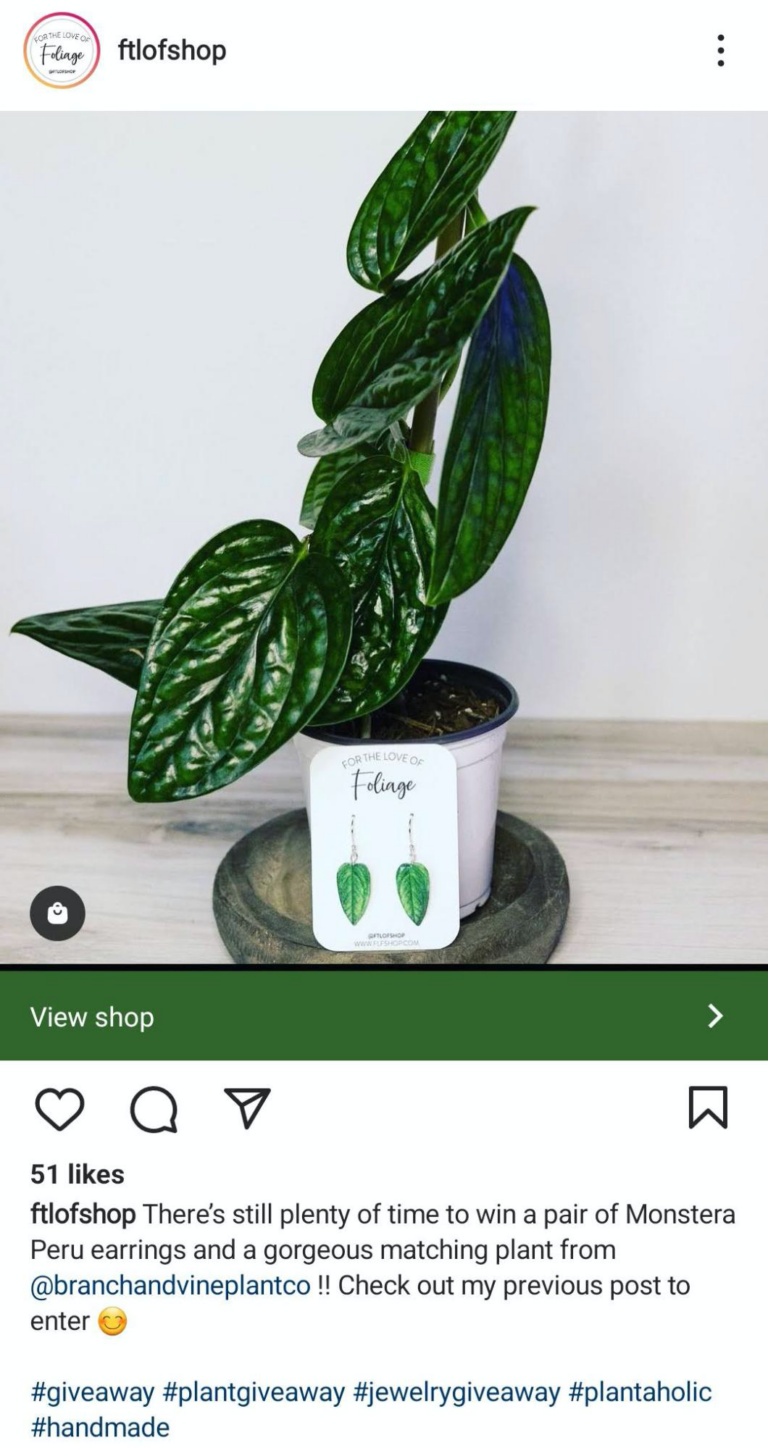Image resolution: width=768 pixels, height=1448 pixels.
Task: Like the post using the heart icon
Action: [x=60, y=1108]
